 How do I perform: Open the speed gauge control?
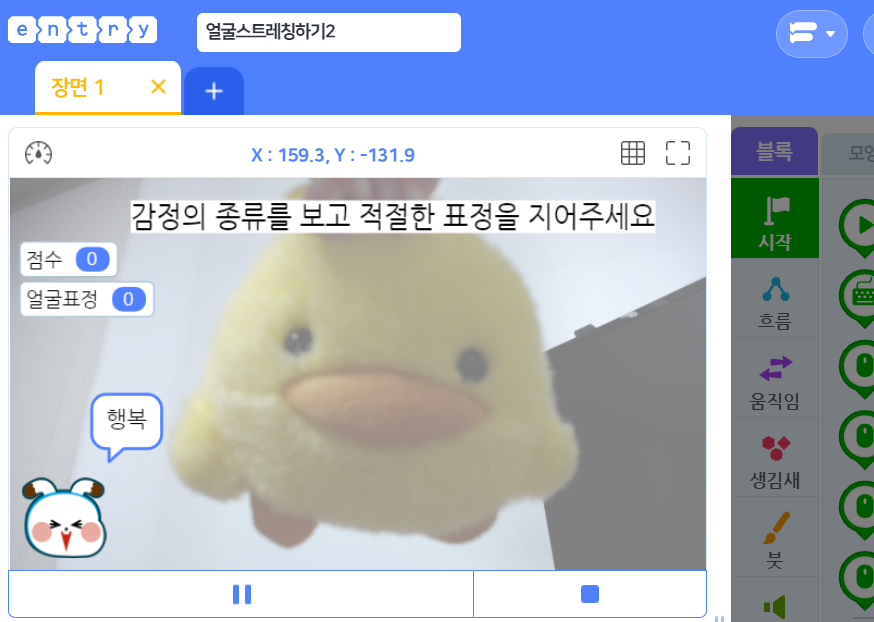pyautogui.click(x=38, y=153)
